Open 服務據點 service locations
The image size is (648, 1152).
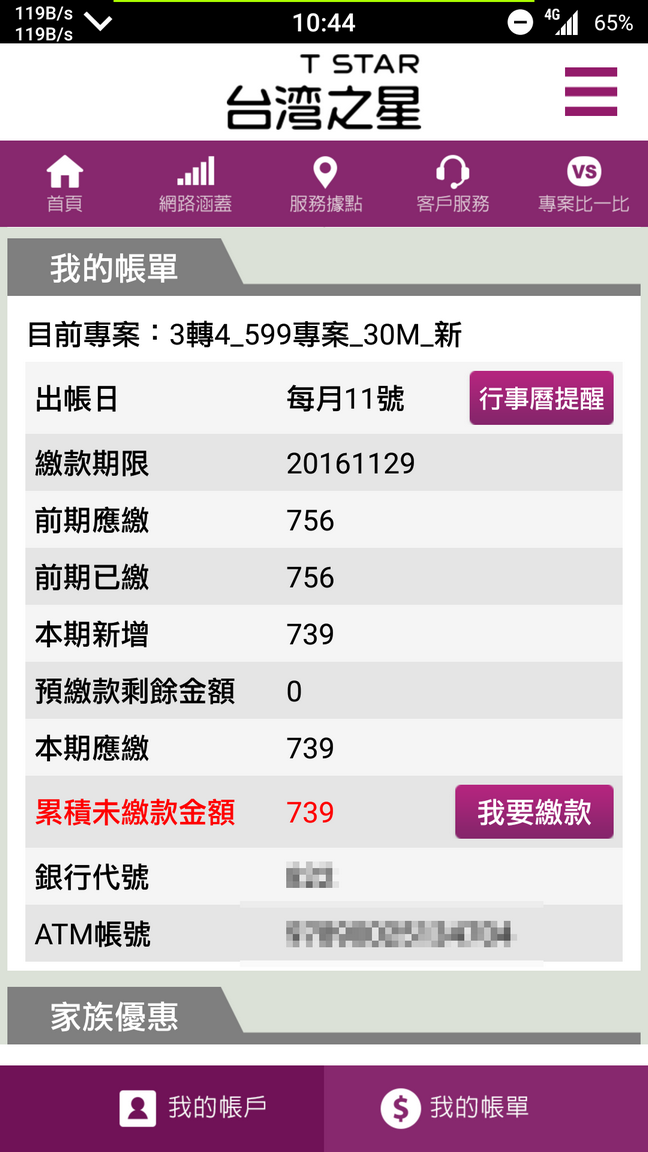click(325, 185)
